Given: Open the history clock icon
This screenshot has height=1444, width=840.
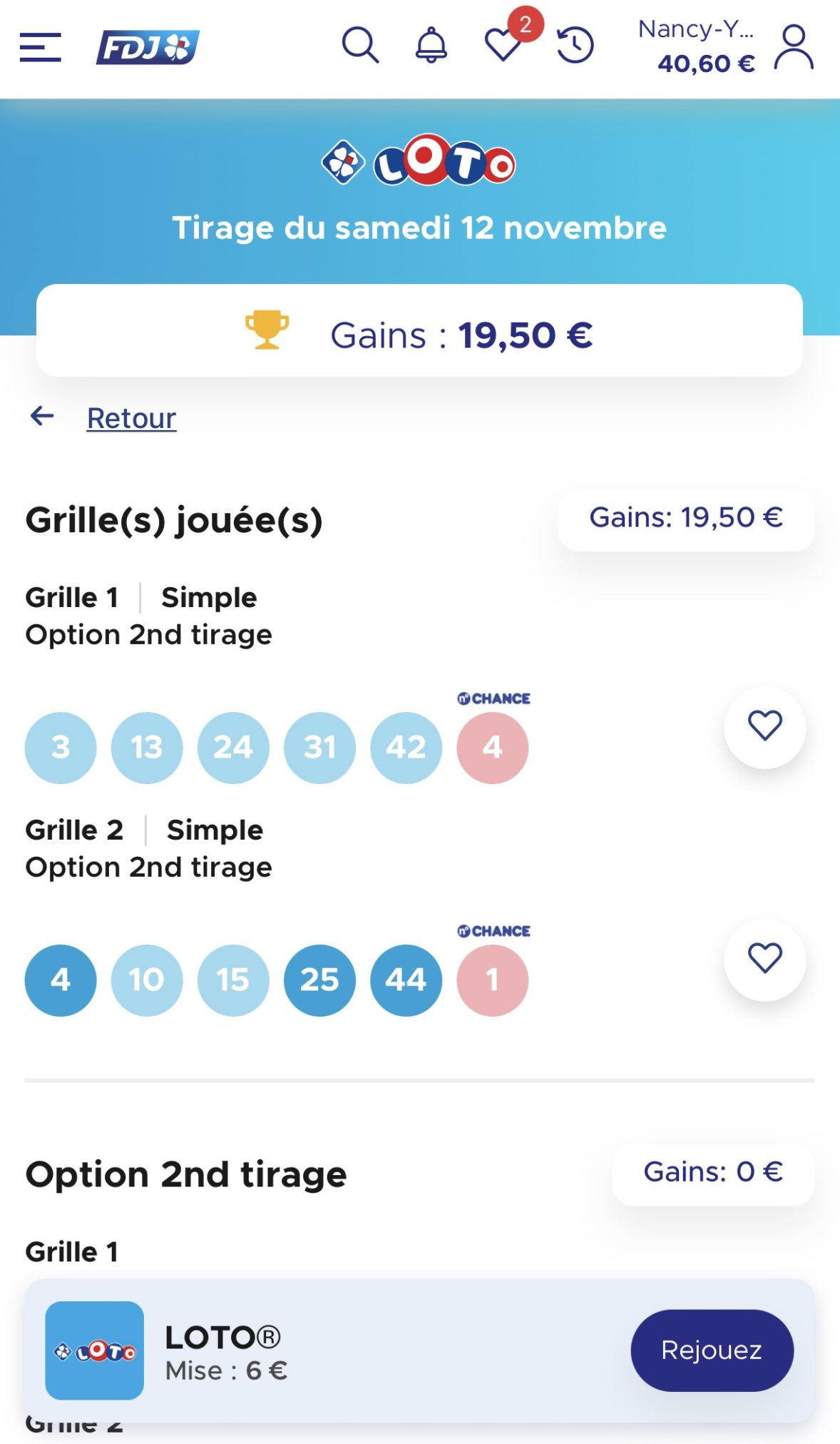Looking at the screenshot, I should [575, 46].
